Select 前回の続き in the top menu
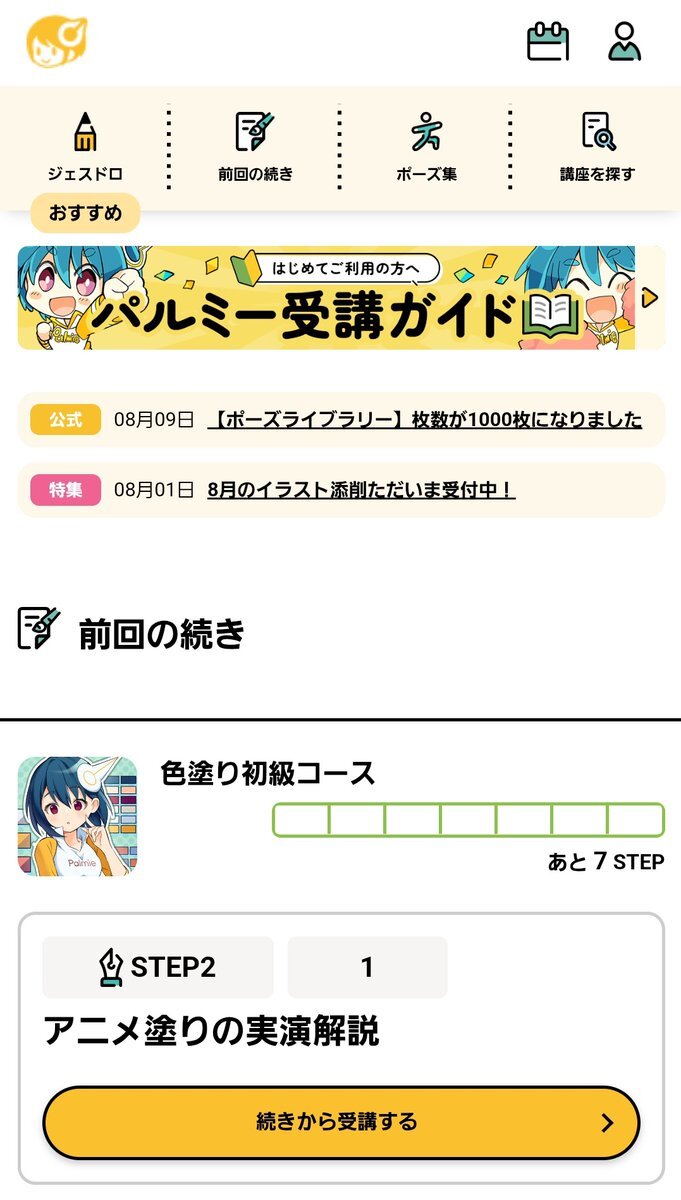Image resolution: width=681 pixels, height=1200 pixels. [255, 147]
